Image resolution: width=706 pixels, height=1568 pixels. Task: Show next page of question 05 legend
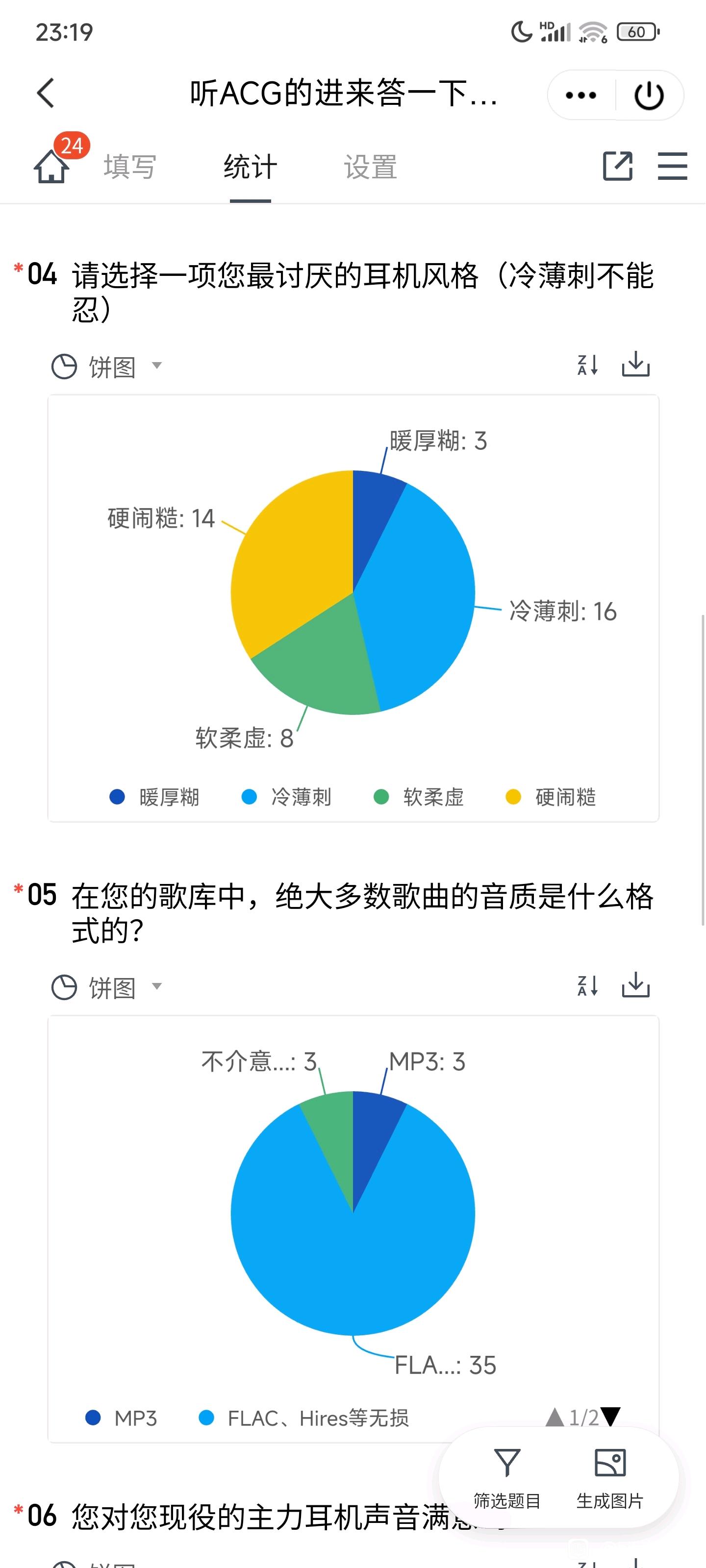tap(610, 1417)
